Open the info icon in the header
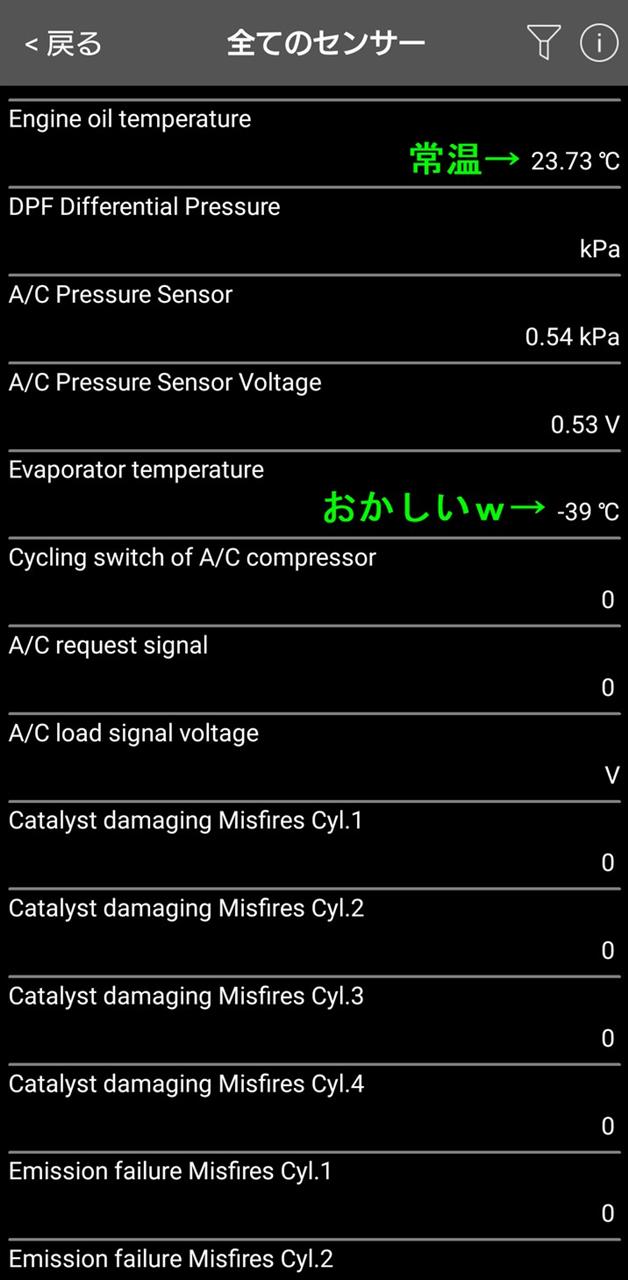 [599, 43]
